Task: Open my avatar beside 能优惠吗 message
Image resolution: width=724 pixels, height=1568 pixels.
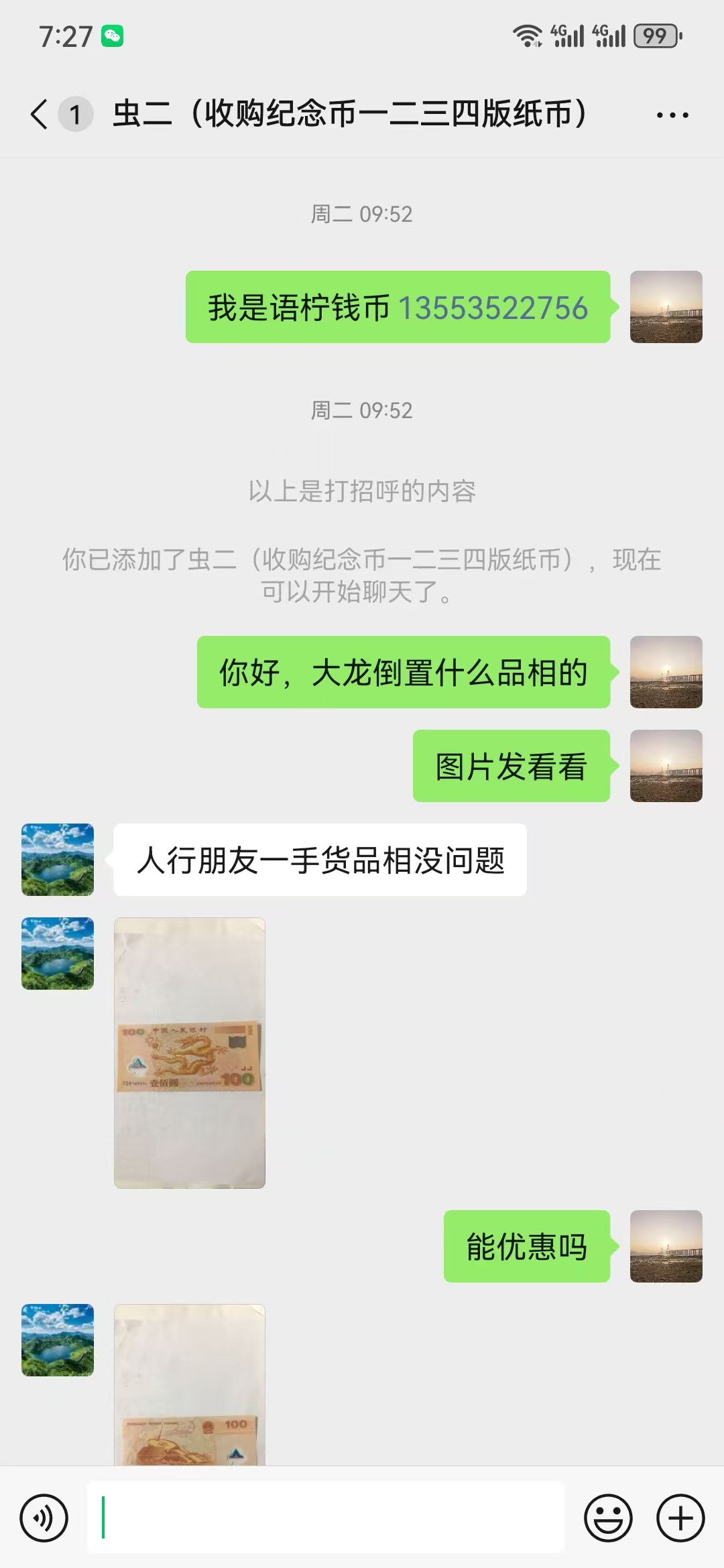Action: click(x=666, y=1246)
